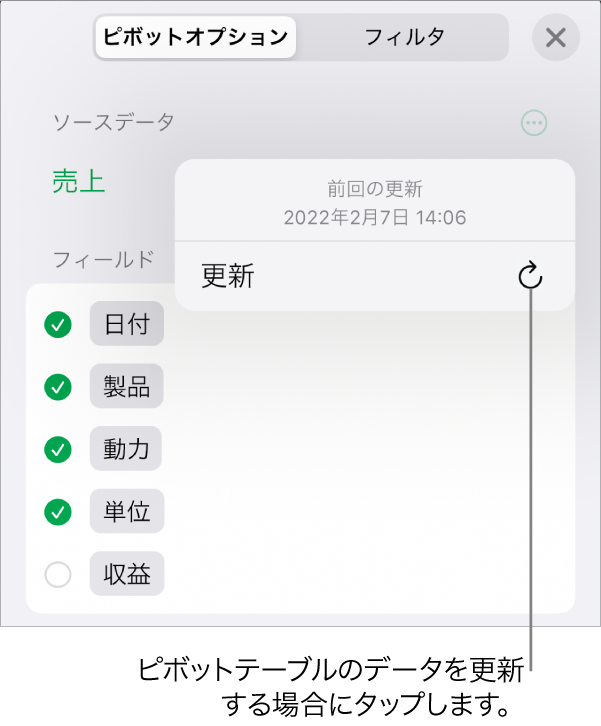Uncheck the 日付 field

pyautogui.click(x=59, y=326)
